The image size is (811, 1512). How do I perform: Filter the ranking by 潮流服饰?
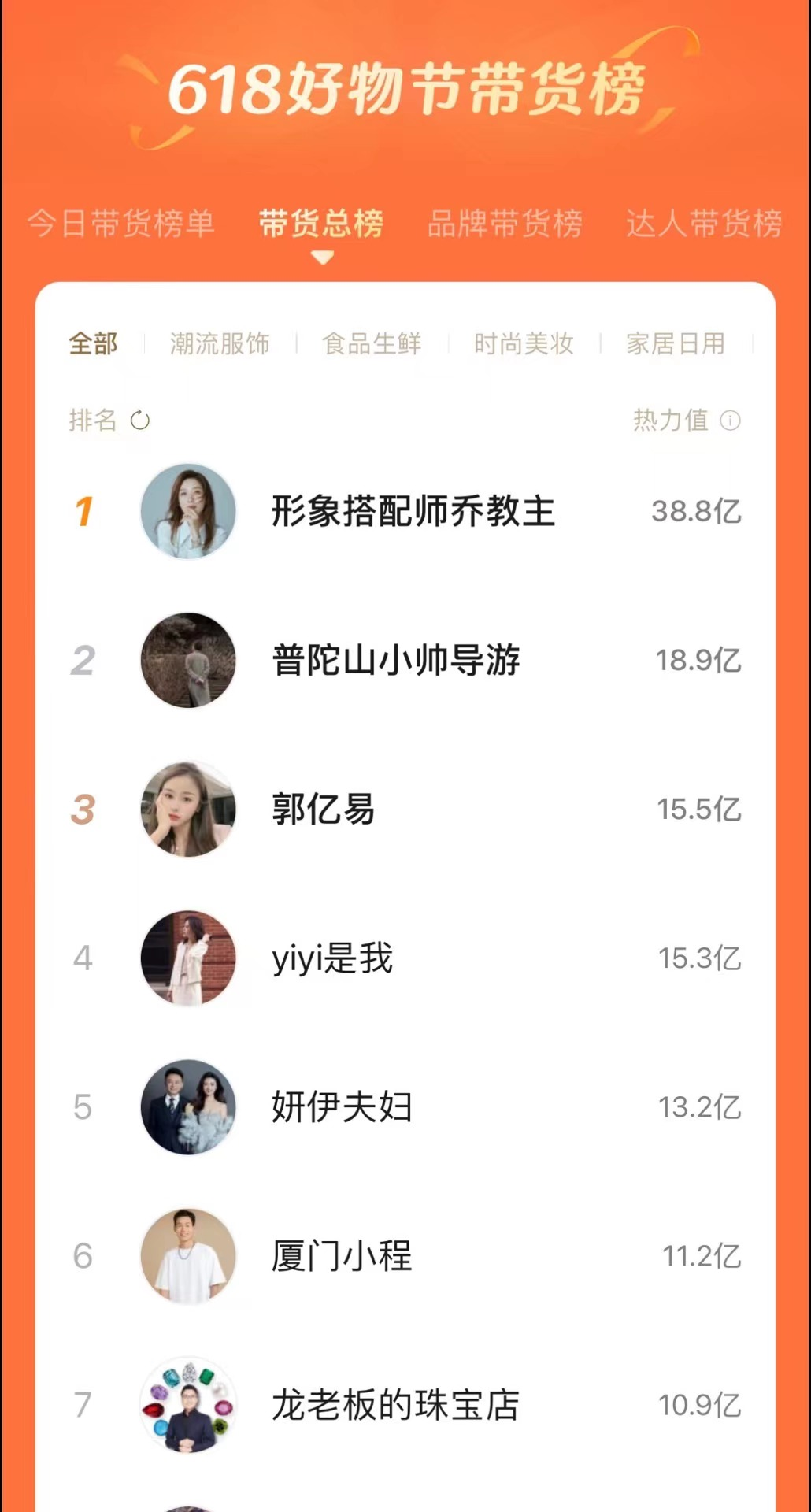220,343
